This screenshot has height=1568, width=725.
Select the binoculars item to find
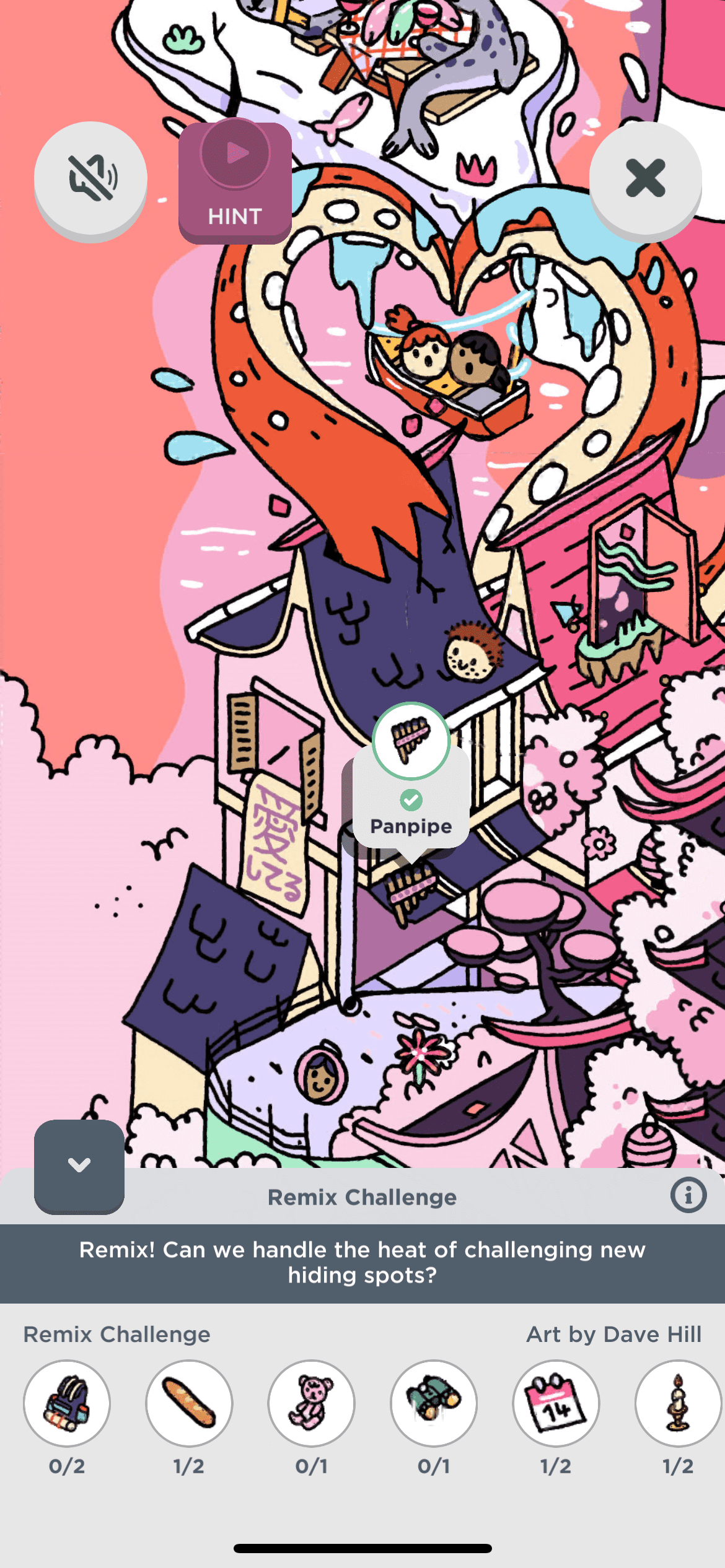point(434,1403)
